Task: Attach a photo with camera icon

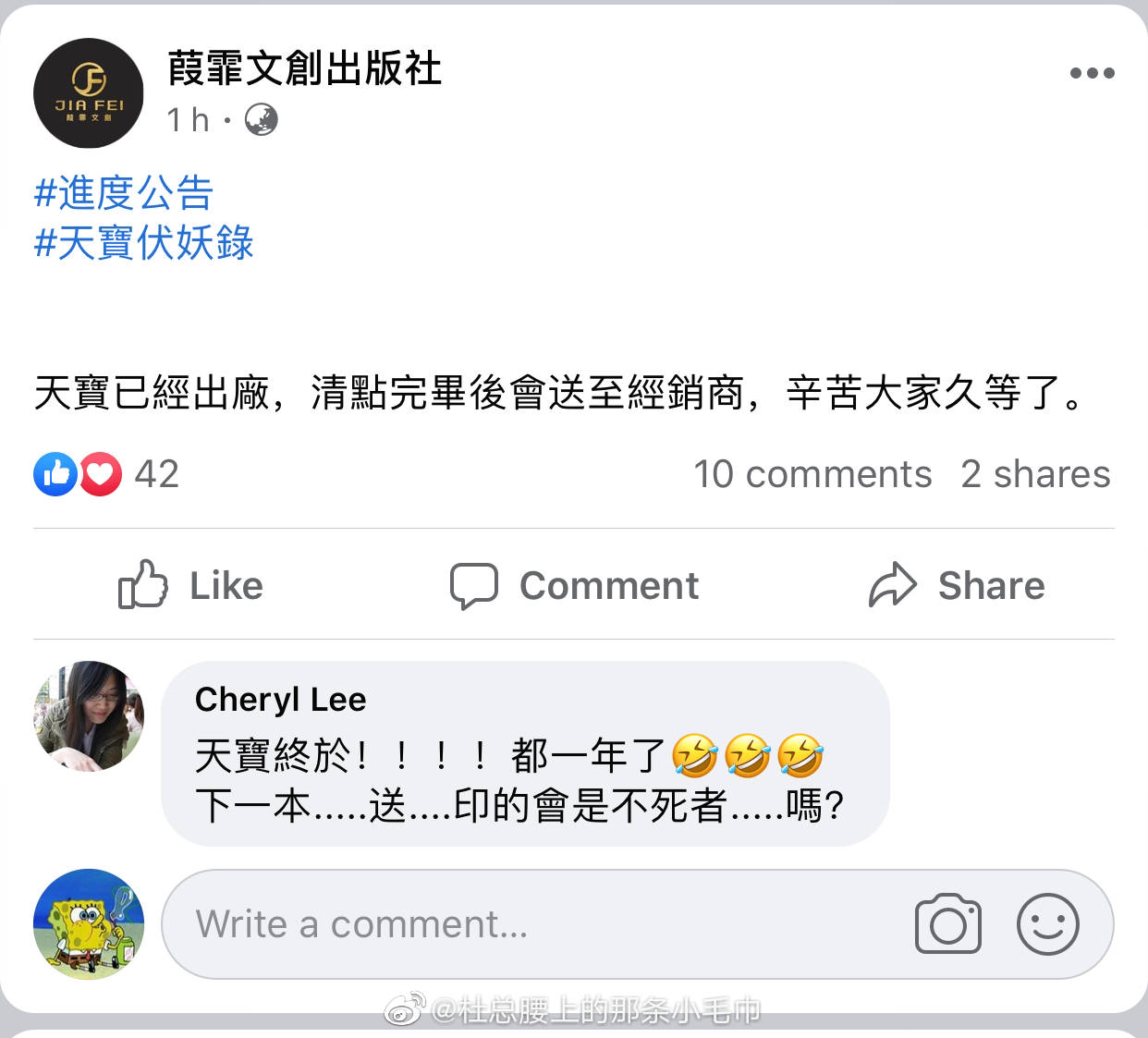Action: (947, 923)
